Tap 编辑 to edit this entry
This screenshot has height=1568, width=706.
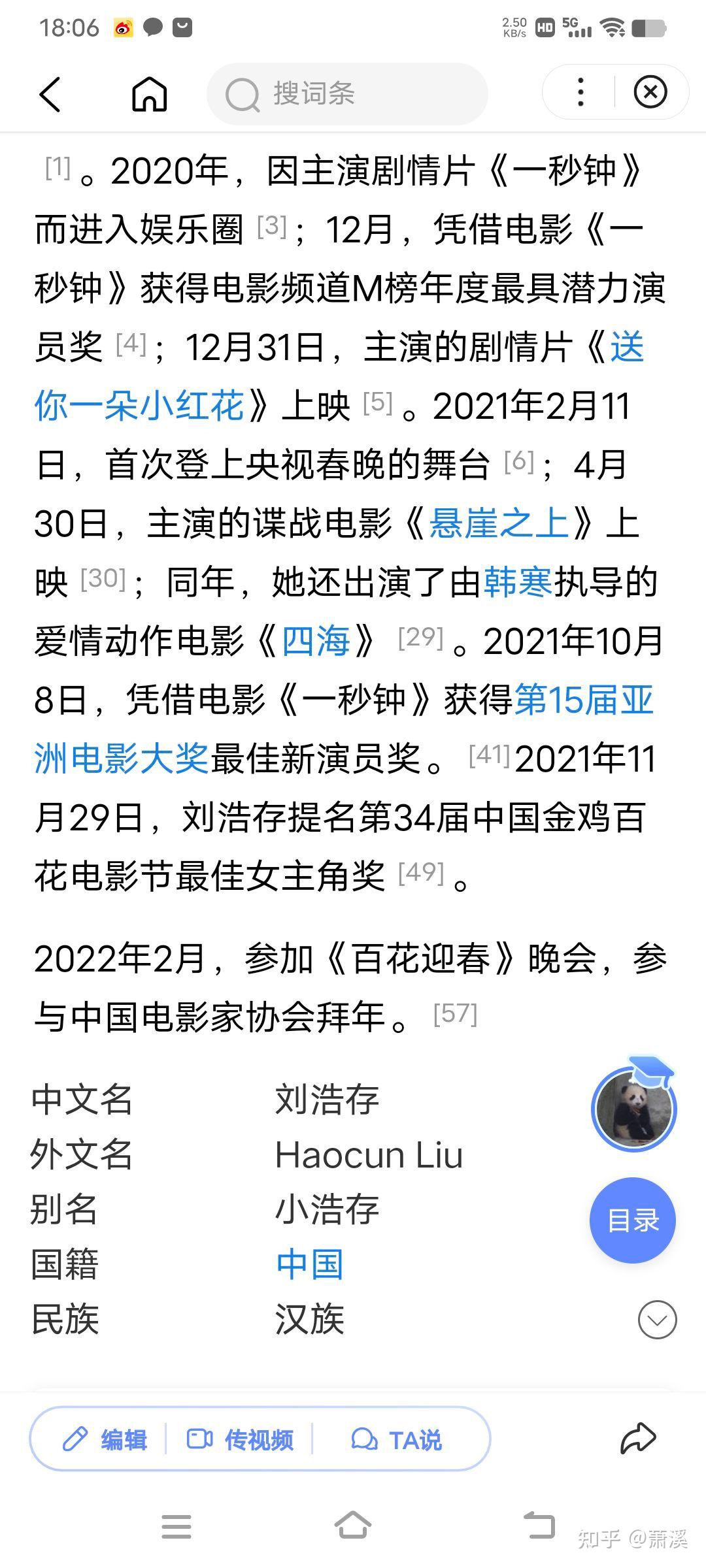[x=105, y=1440]
